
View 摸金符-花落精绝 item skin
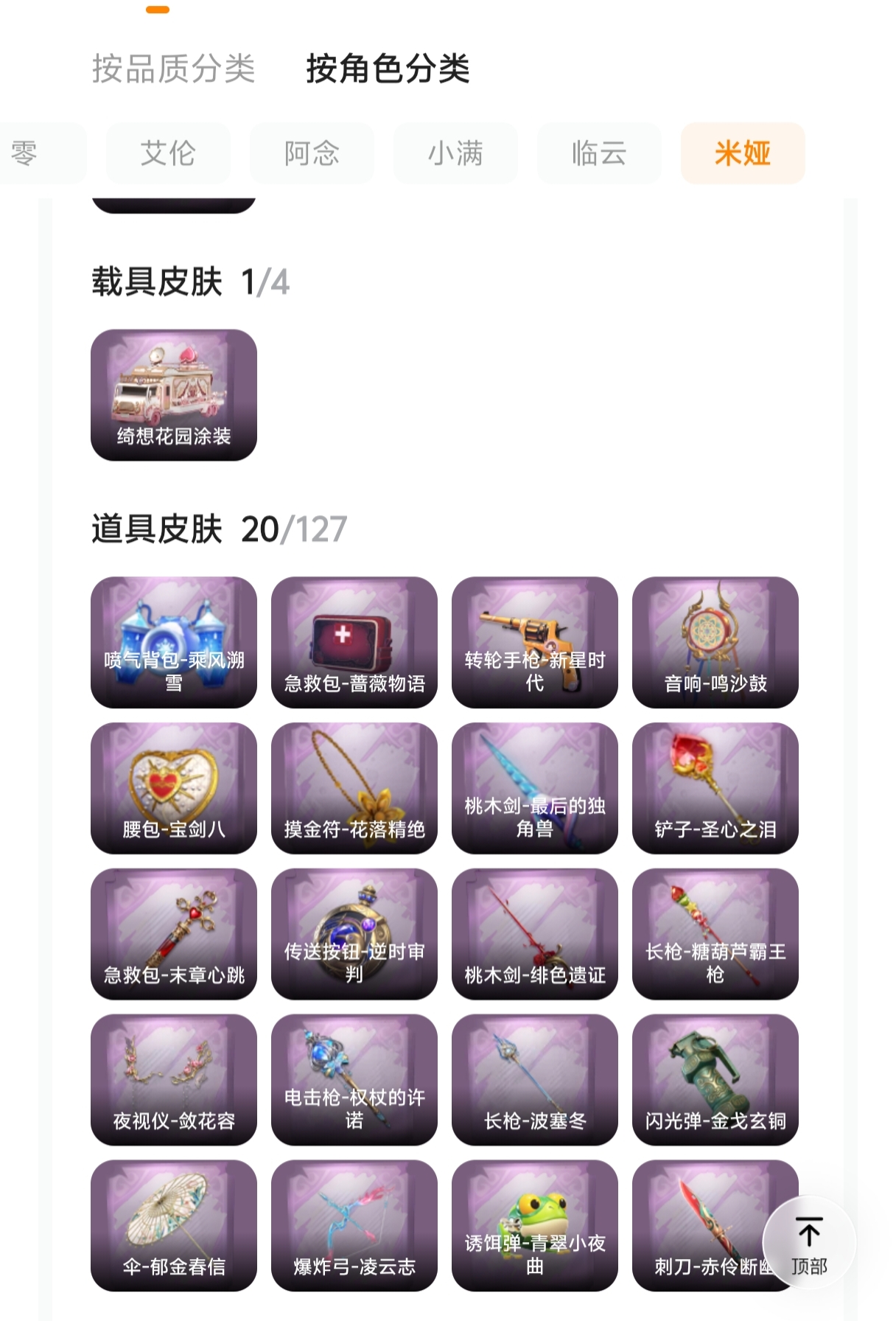tap(354, 789)
